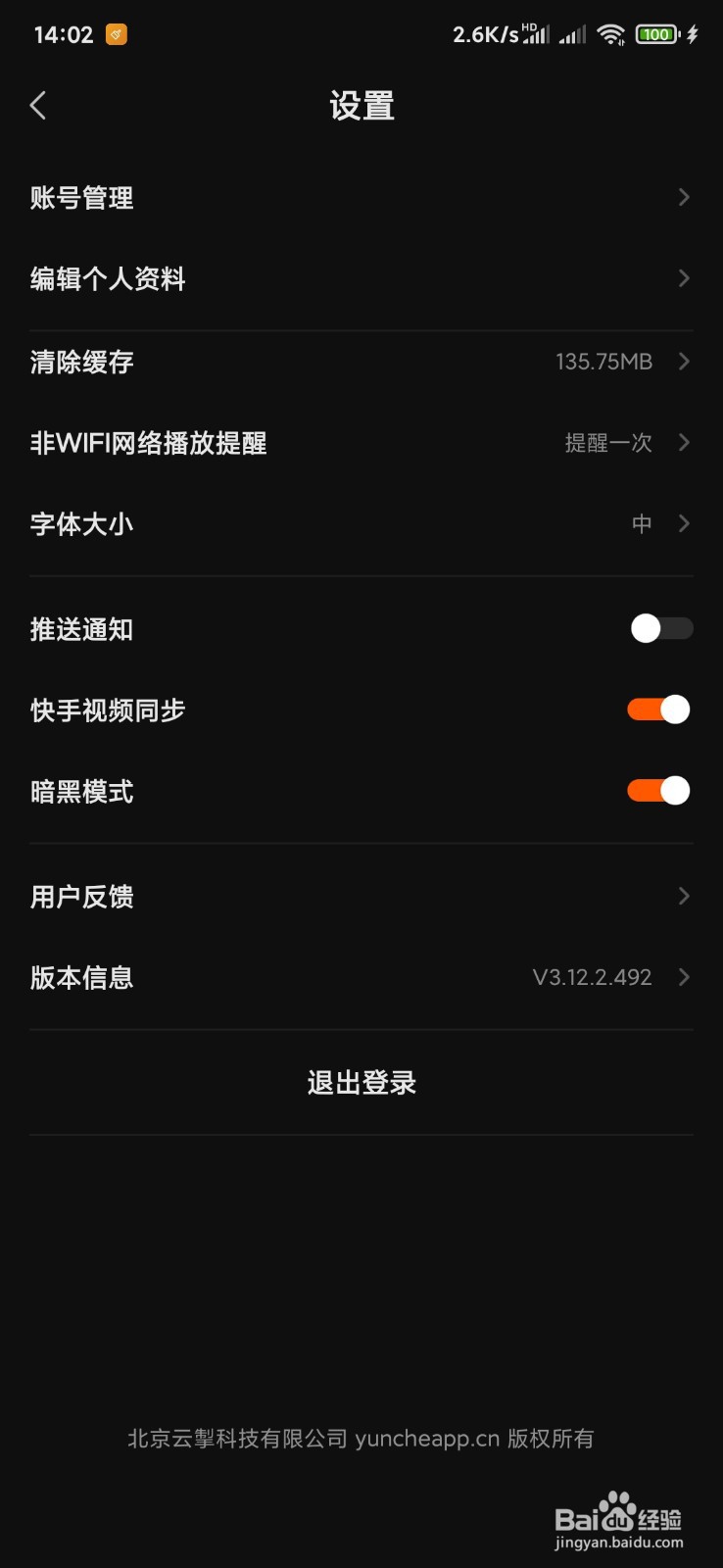Screen dimensions: 723x1568
Task: Open 非WIFI网络播放提醒 options
Action: pyautogui.click(x=361, y=443)
